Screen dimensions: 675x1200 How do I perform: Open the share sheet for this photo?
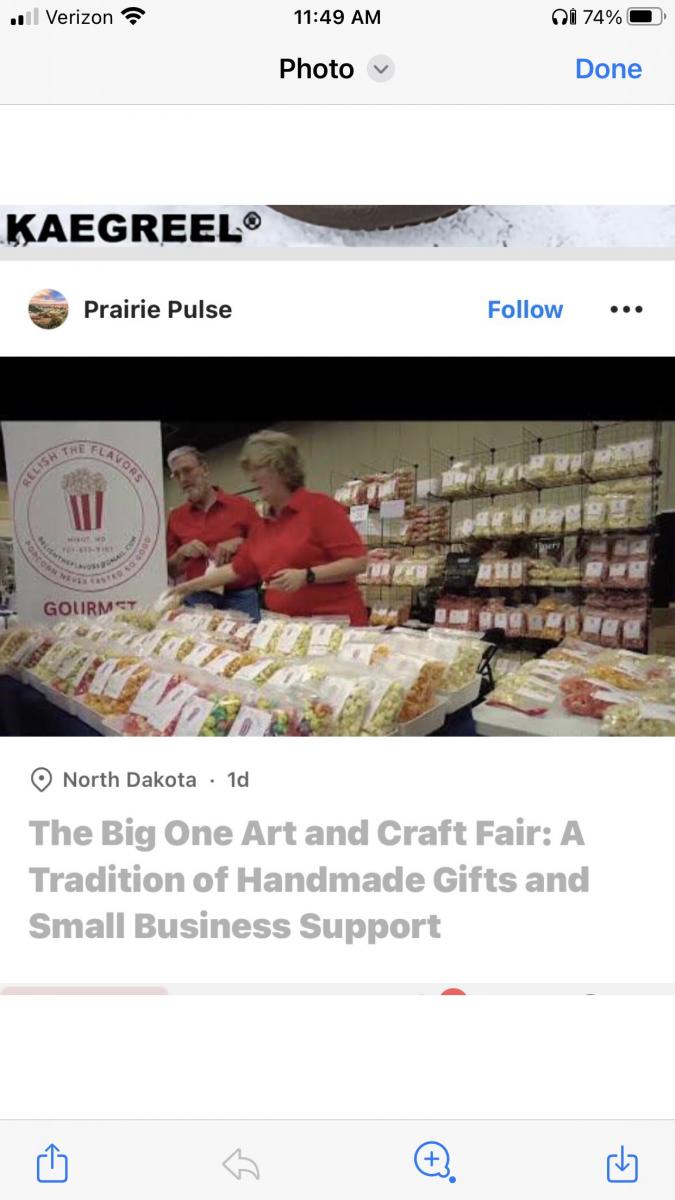[x=51, y=1163]
